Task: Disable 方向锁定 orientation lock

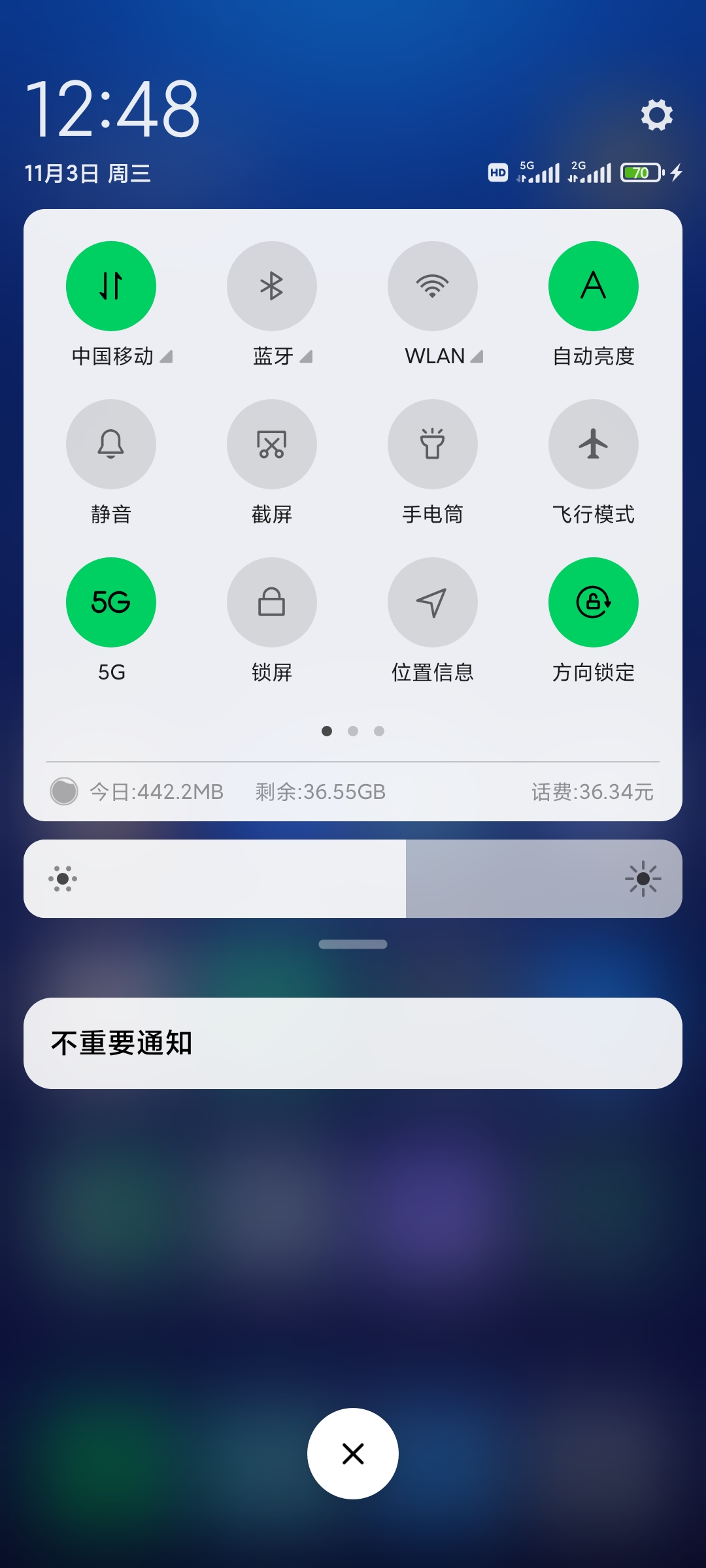Action: [x=594, y=602]
